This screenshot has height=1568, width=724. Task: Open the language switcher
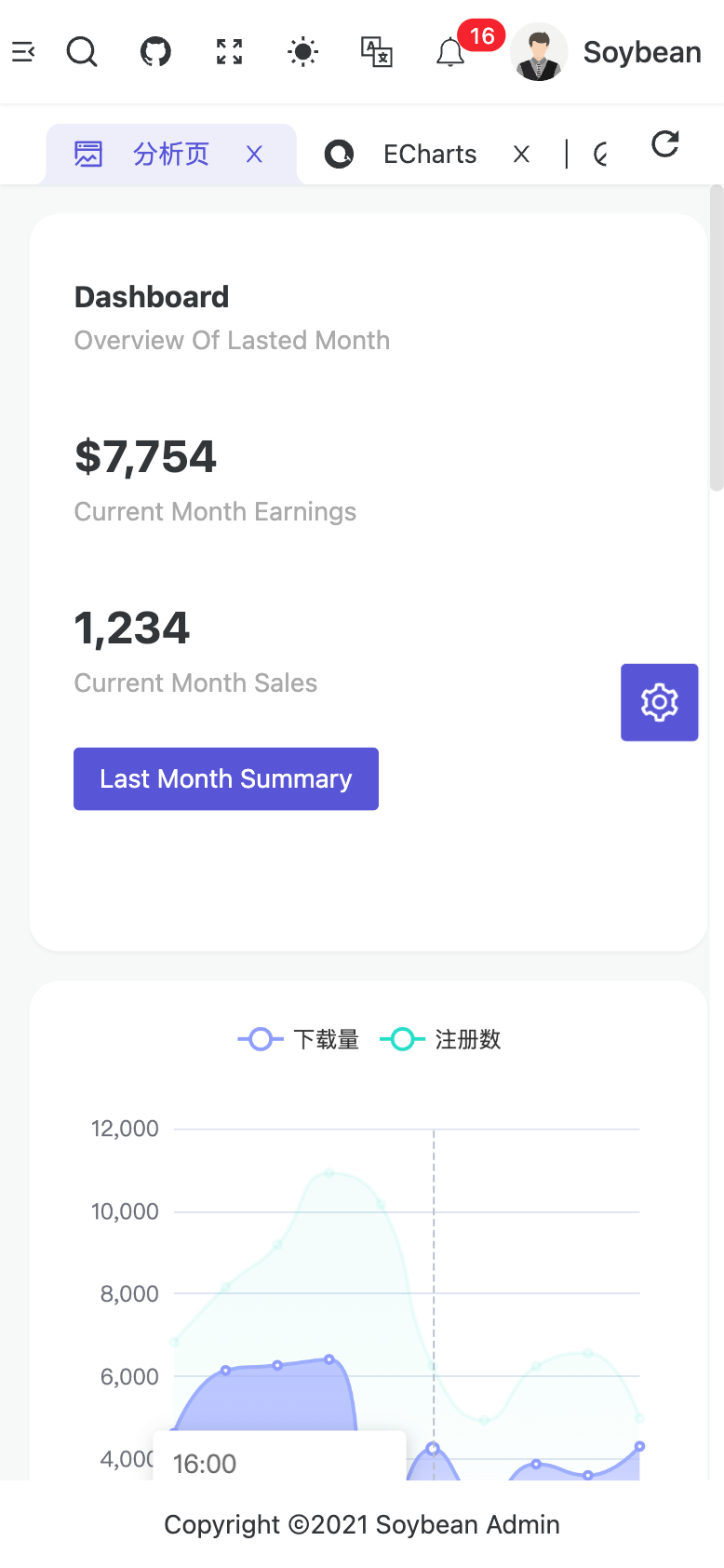click(x=376, y=52)
